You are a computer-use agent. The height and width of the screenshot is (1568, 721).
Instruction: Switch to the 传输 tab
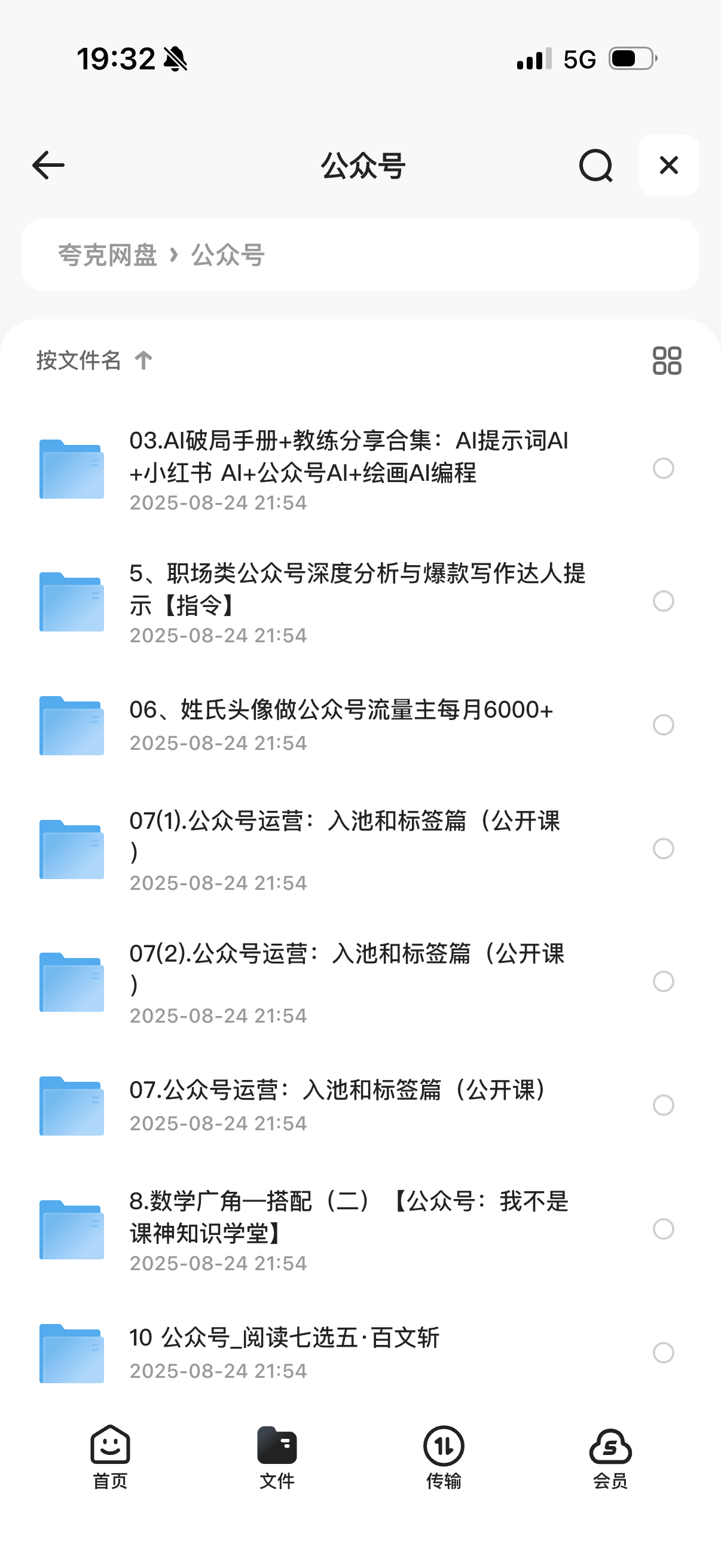pyautogui.click(x=444, y=1457)
